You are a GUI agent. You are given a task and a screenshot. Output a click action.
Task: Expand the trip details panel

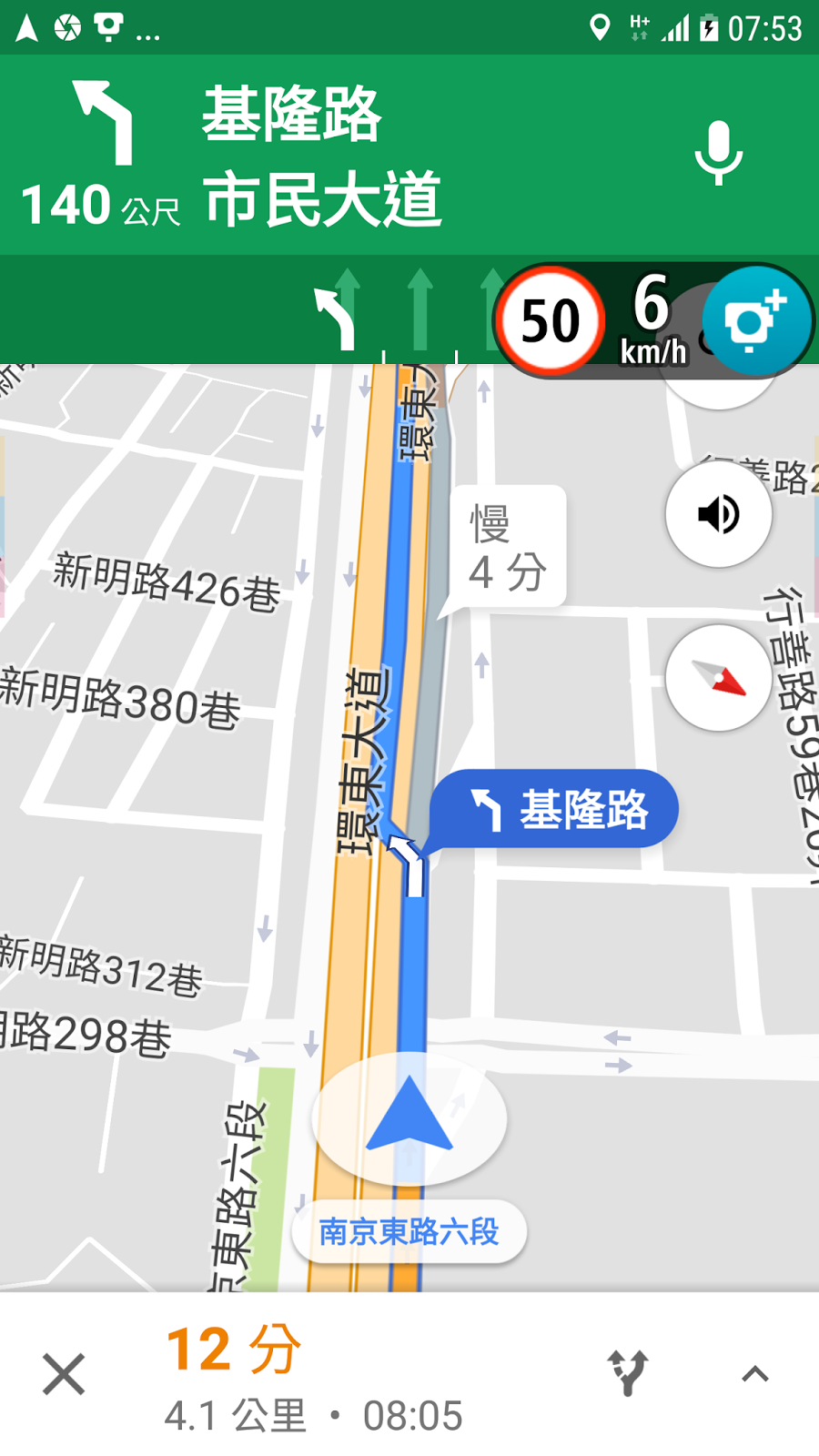tap(755, 1374)
